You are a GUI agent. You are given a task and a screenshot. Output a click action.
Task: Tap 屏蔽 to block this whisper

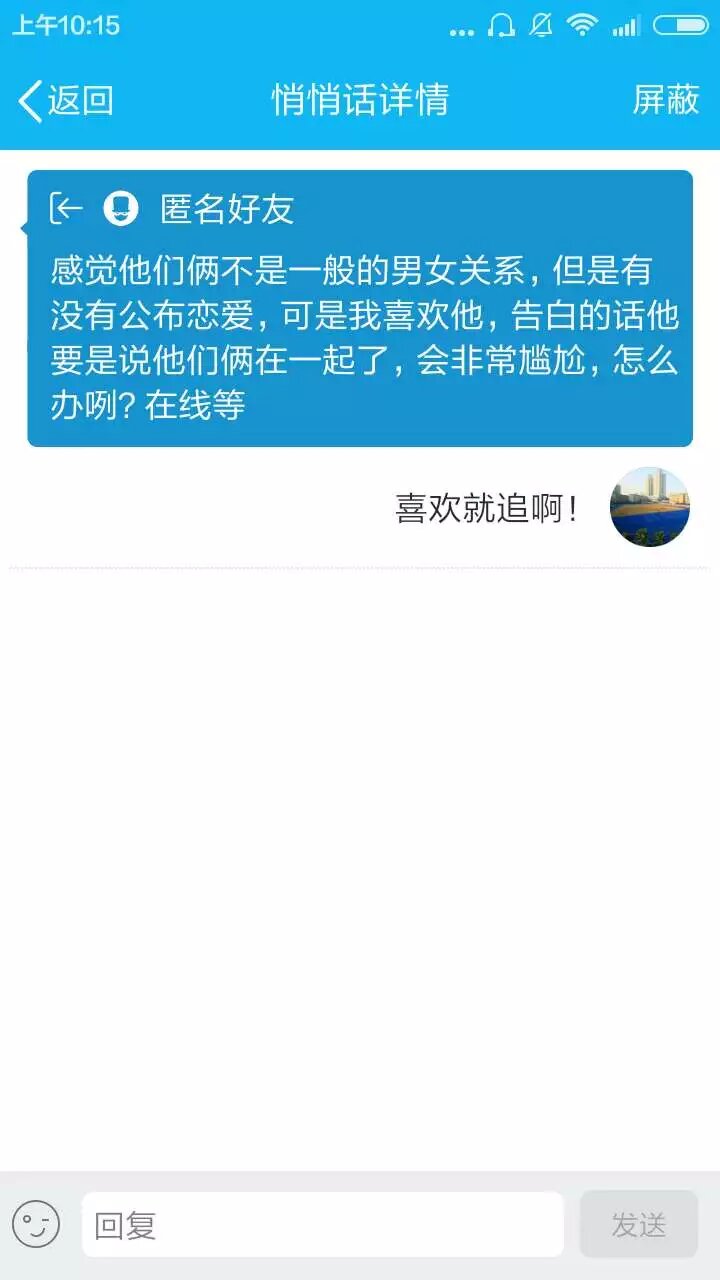point(665,100)
